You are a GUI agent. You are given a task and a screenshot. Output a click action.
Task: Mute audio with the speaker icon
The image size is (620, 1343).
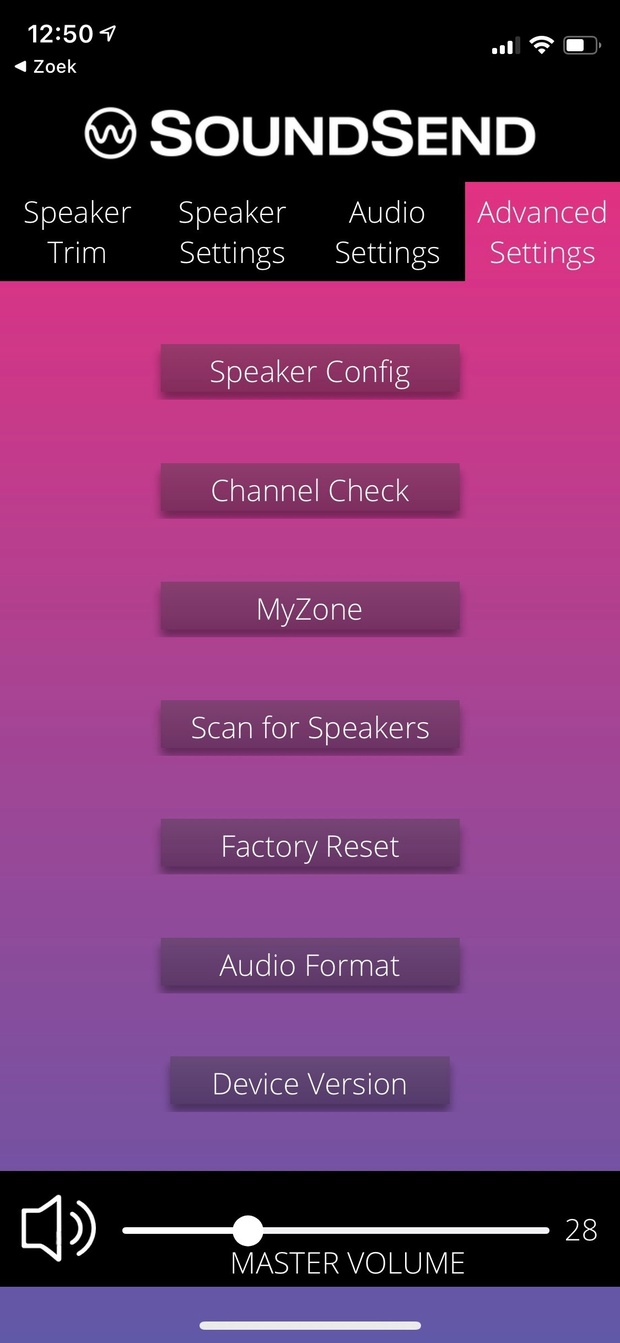point(58,1228)
